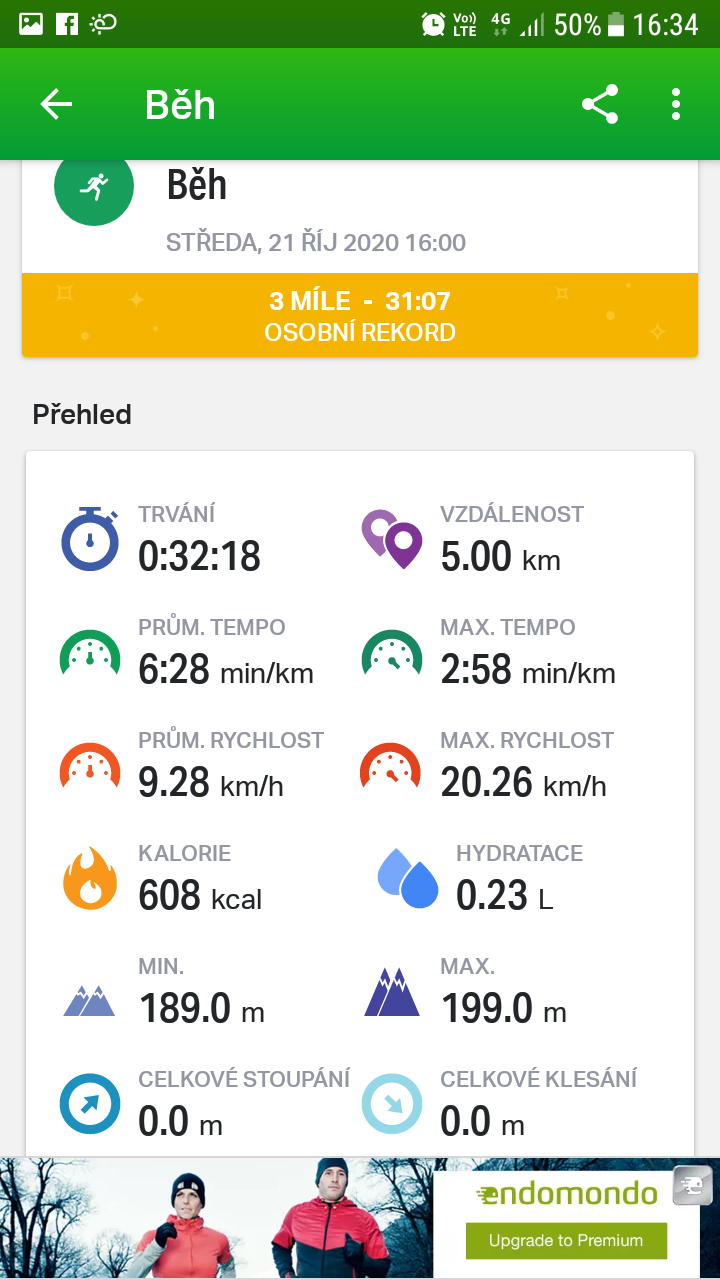The width and height of the screenshot is (720, 1280).
Task: Open the three-dot overflow menu
Action: point(676,104)
